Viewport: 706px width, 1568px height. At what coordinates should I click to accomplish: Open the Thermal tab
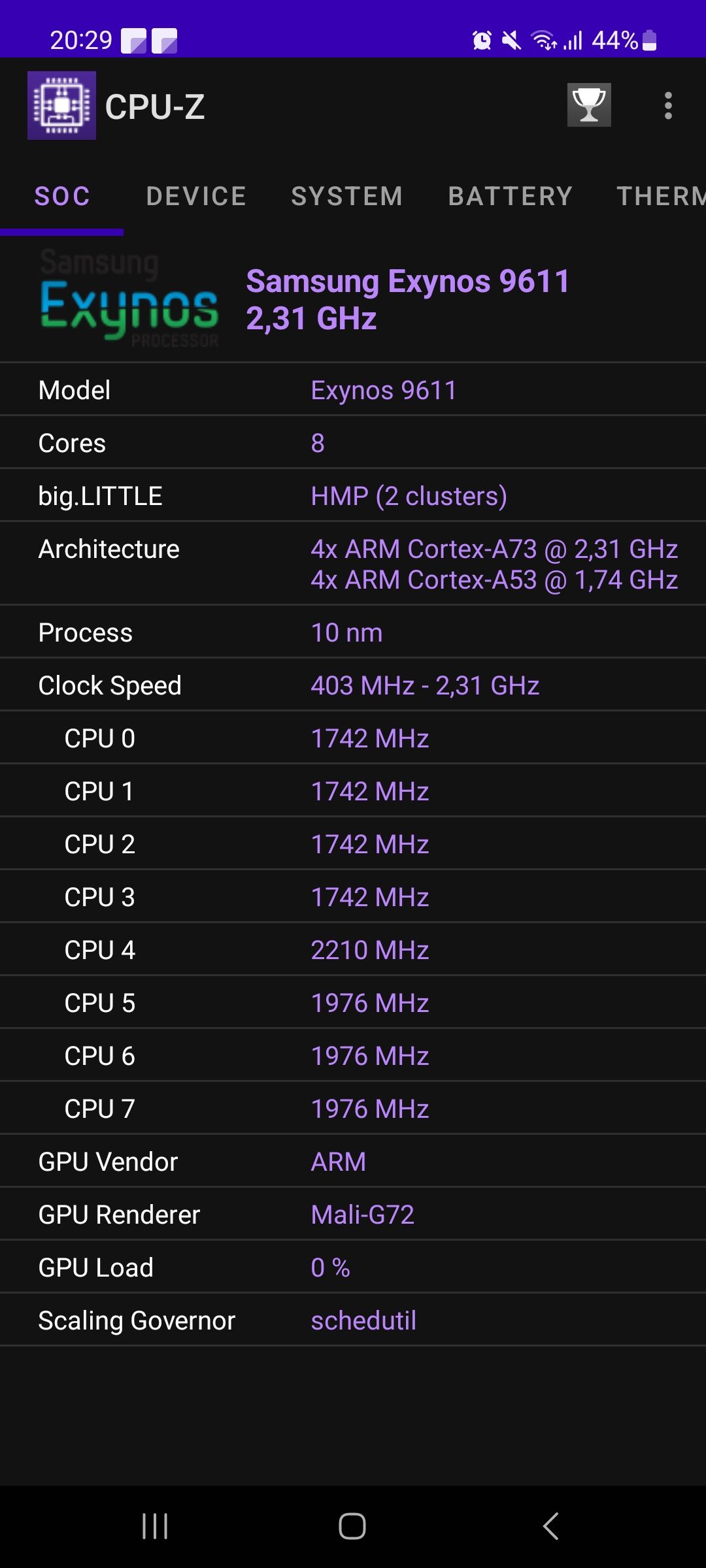(660, 196)
